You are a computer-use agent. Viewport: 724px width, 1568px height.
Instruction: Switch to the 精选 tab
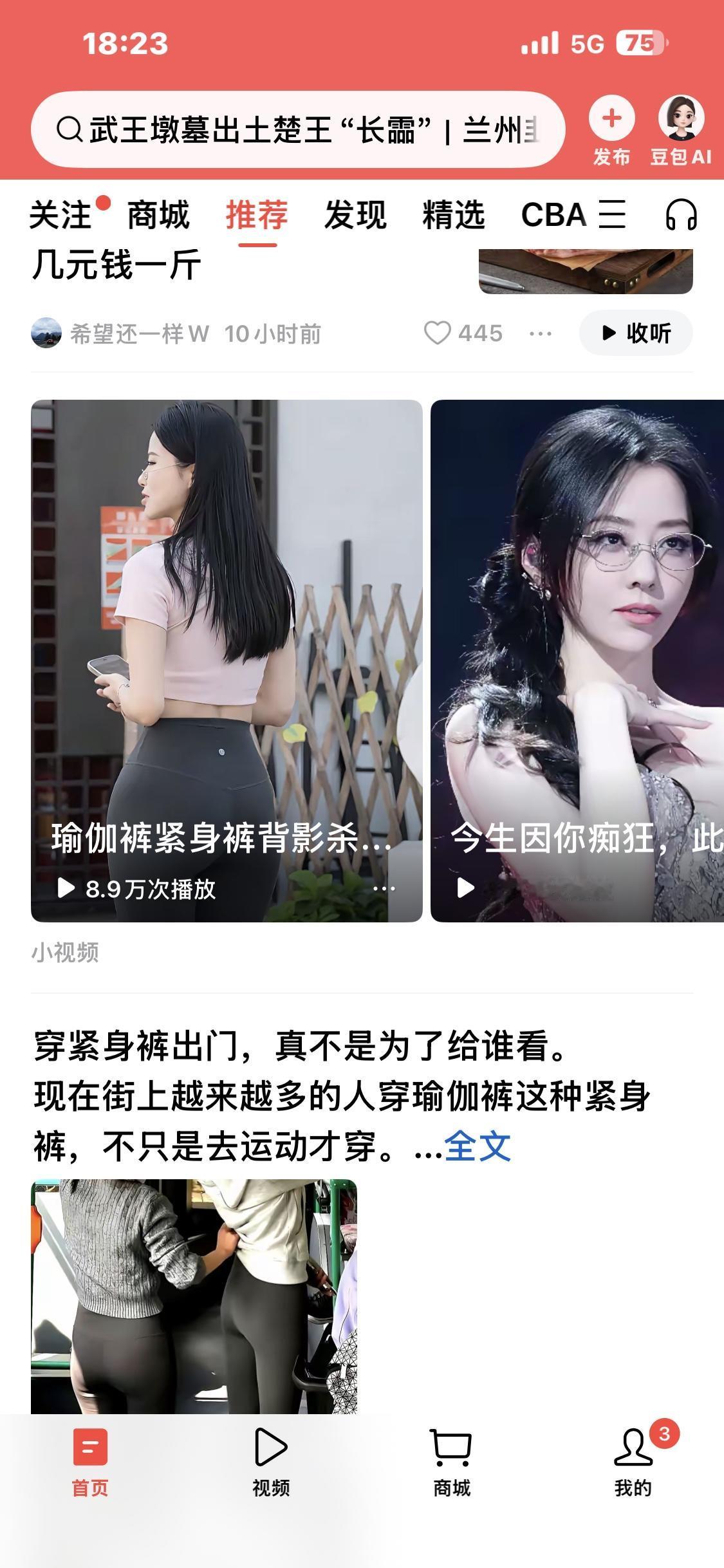(x=453, y=215)
